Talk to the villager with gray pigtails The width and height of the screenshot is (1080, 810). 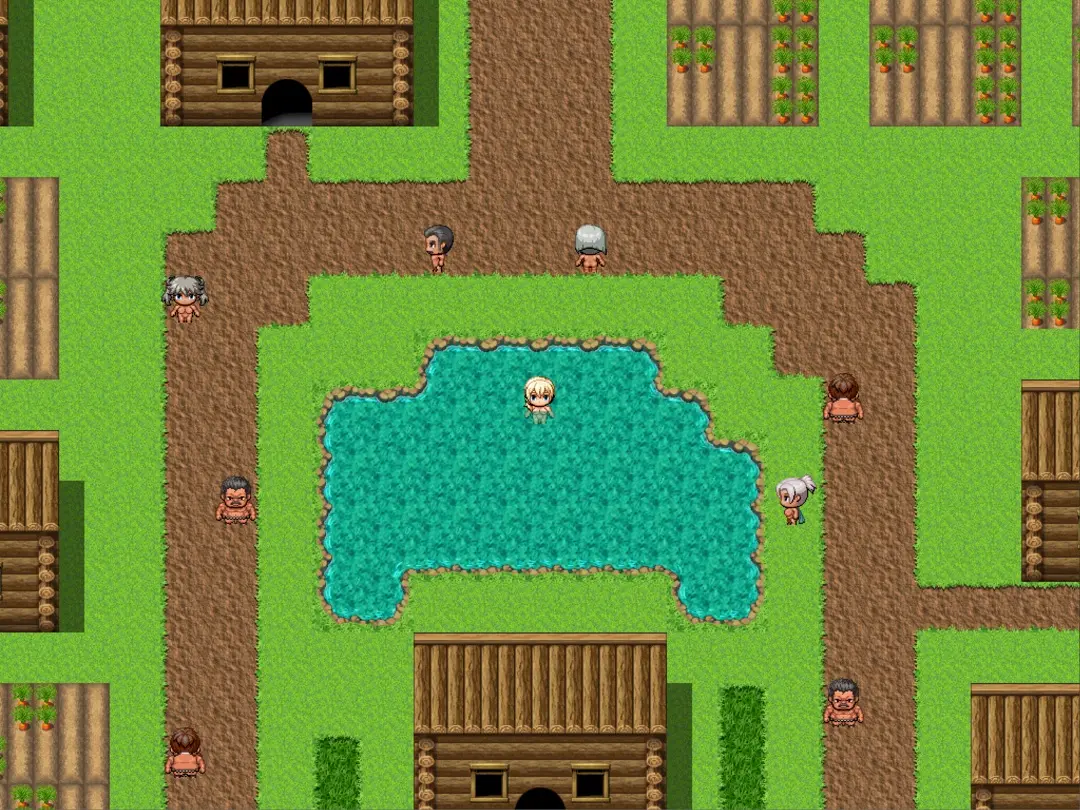point(185,298)
